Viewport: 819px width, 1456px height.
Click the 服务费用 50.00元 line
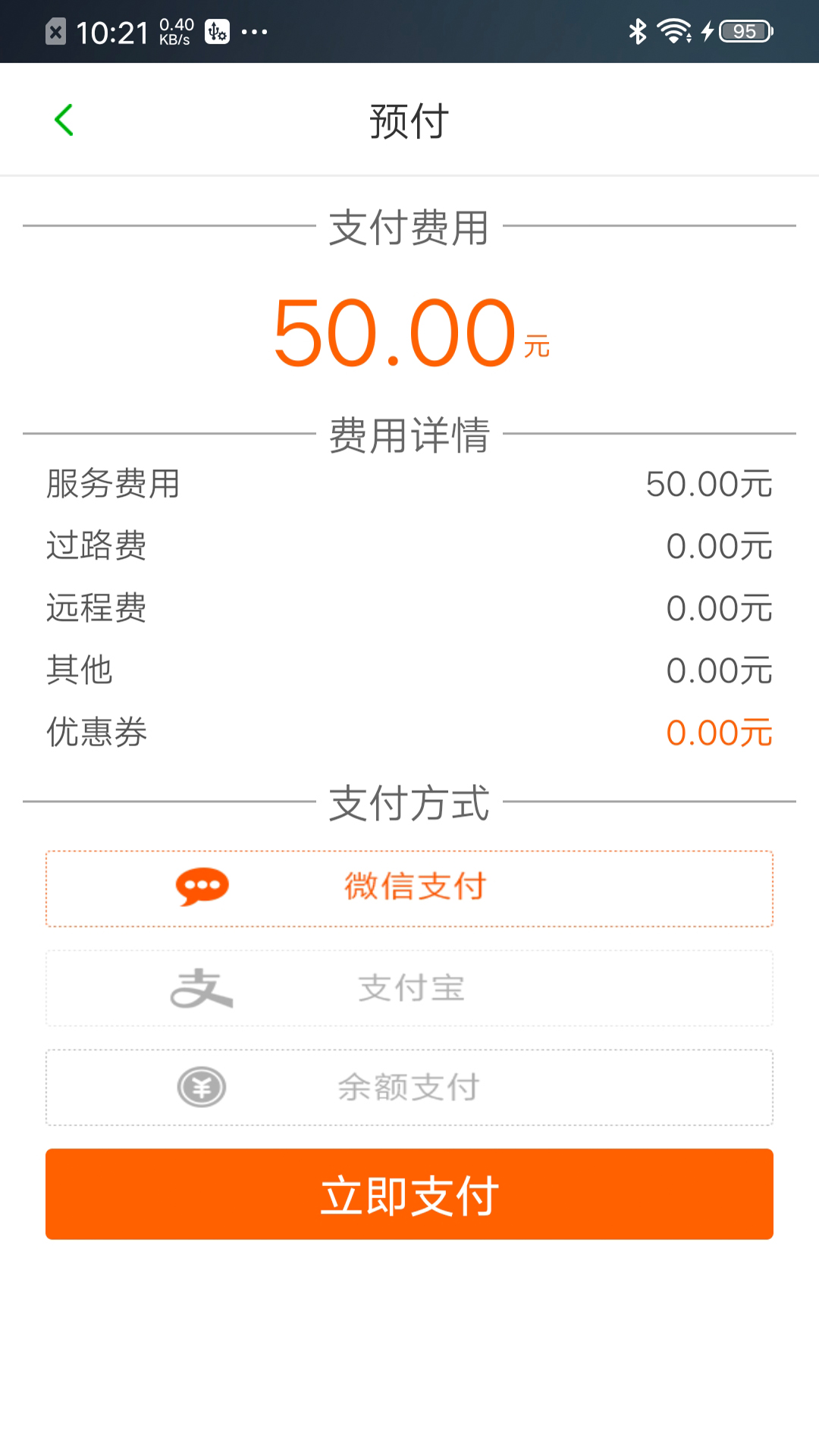click(x=409, y=485)
